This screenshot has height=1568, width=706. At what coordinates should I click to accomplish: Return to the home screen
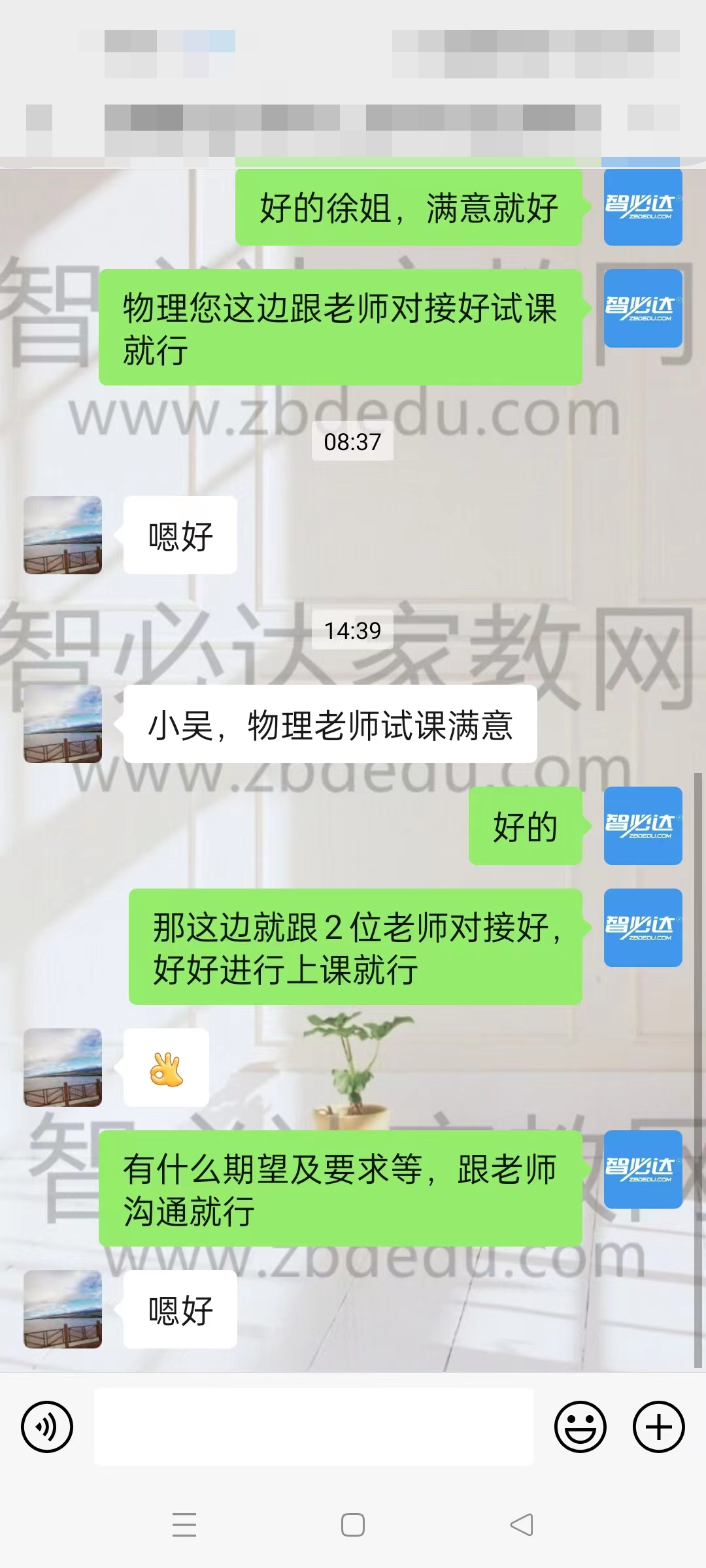click(x=353, y=1525)
